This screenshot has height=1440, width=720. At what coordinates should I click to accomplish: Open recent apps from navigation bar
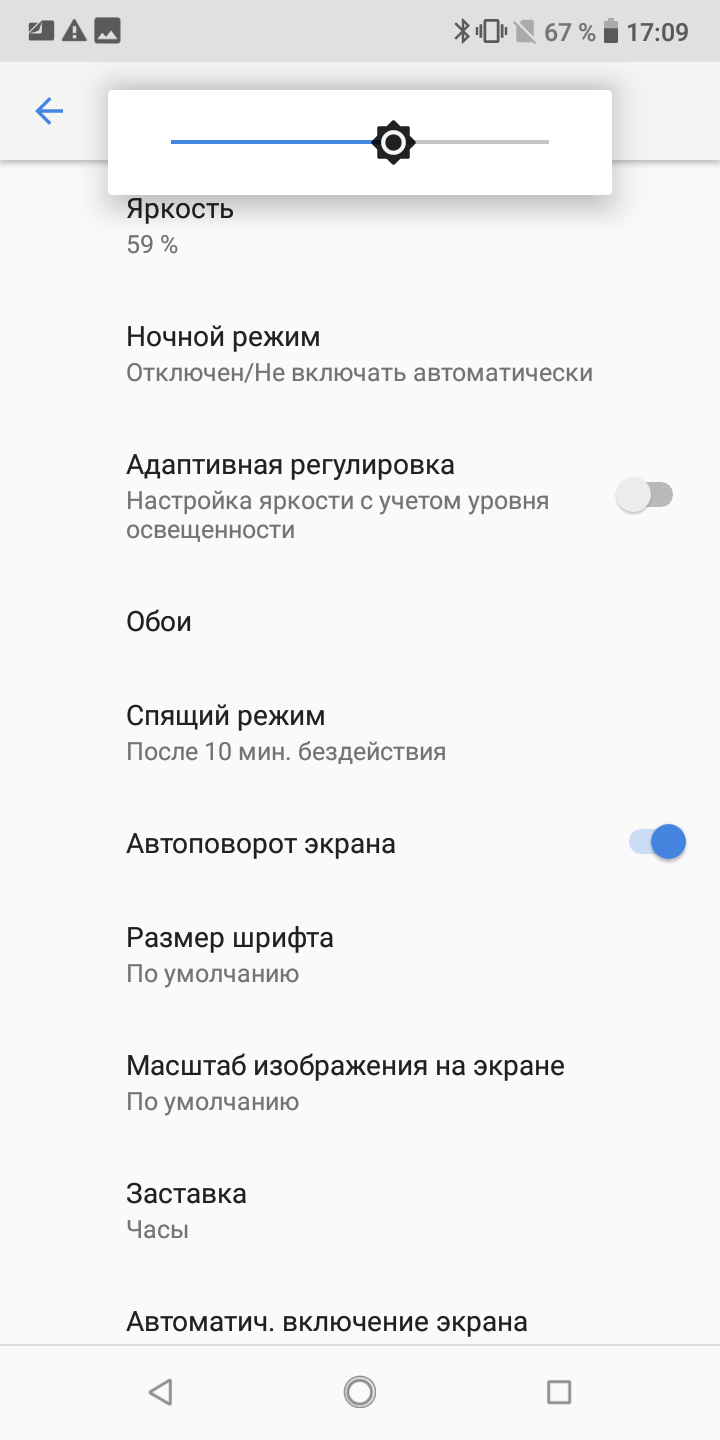[x=559, y=1392]
